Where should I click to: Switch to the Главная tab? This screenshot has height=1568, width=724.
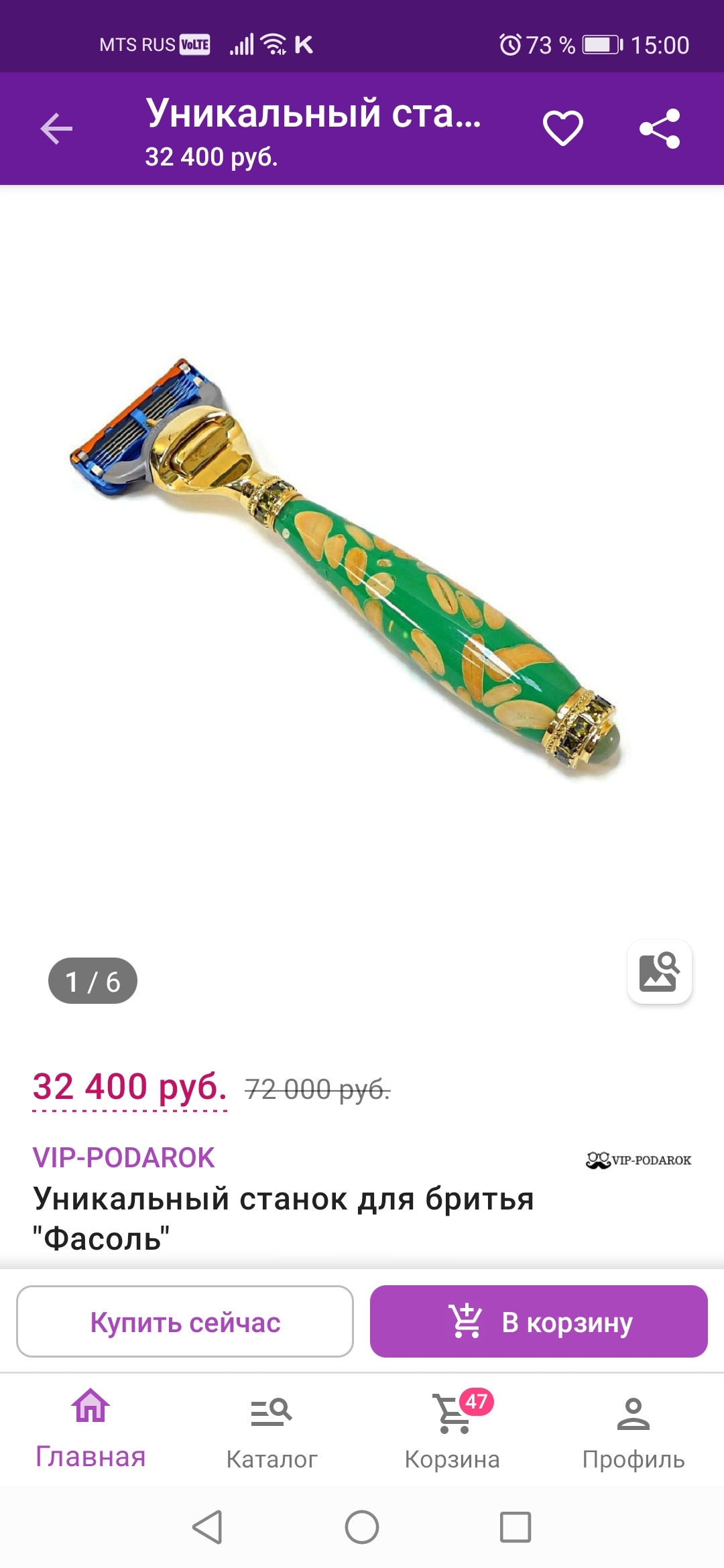(x=90, y=1429)
